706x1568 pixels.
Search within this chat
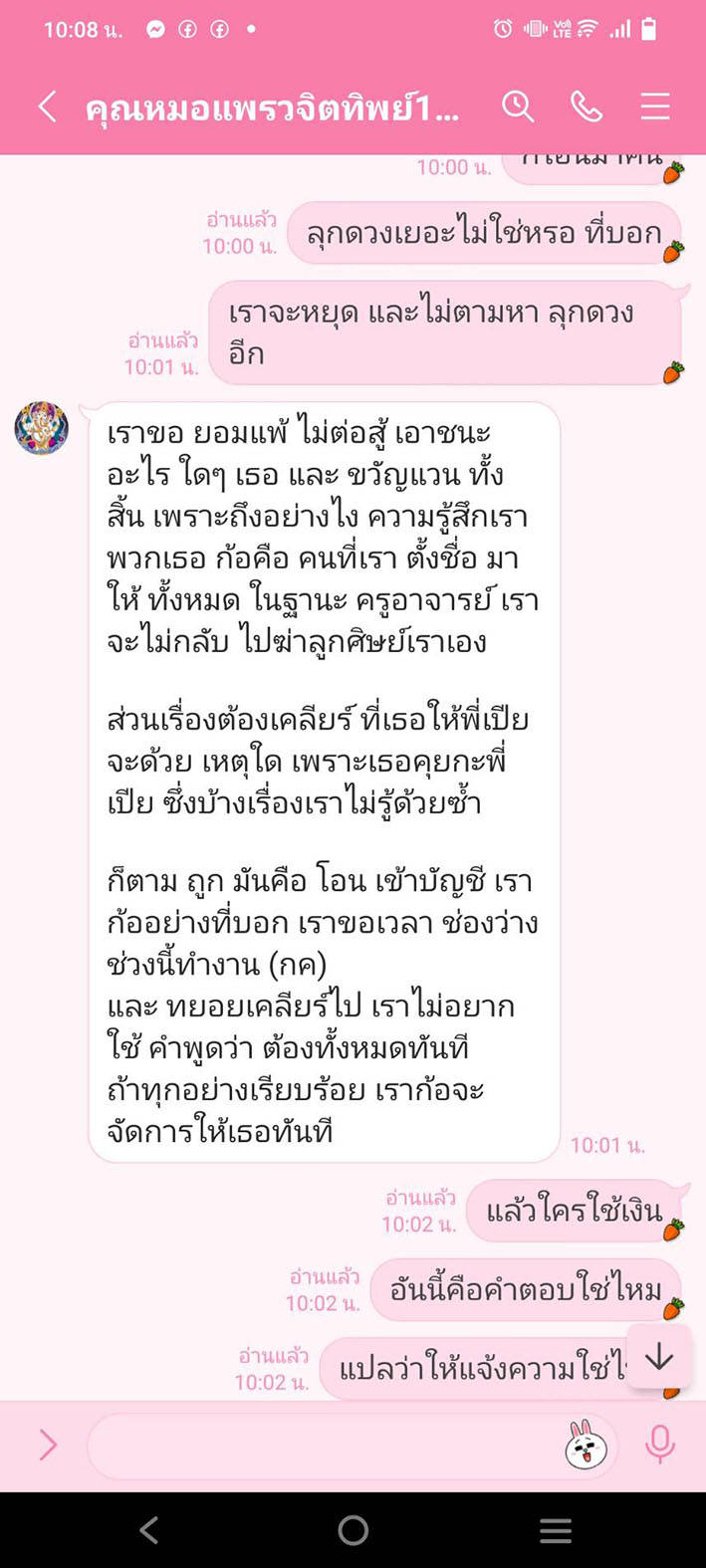pos(518,107)
